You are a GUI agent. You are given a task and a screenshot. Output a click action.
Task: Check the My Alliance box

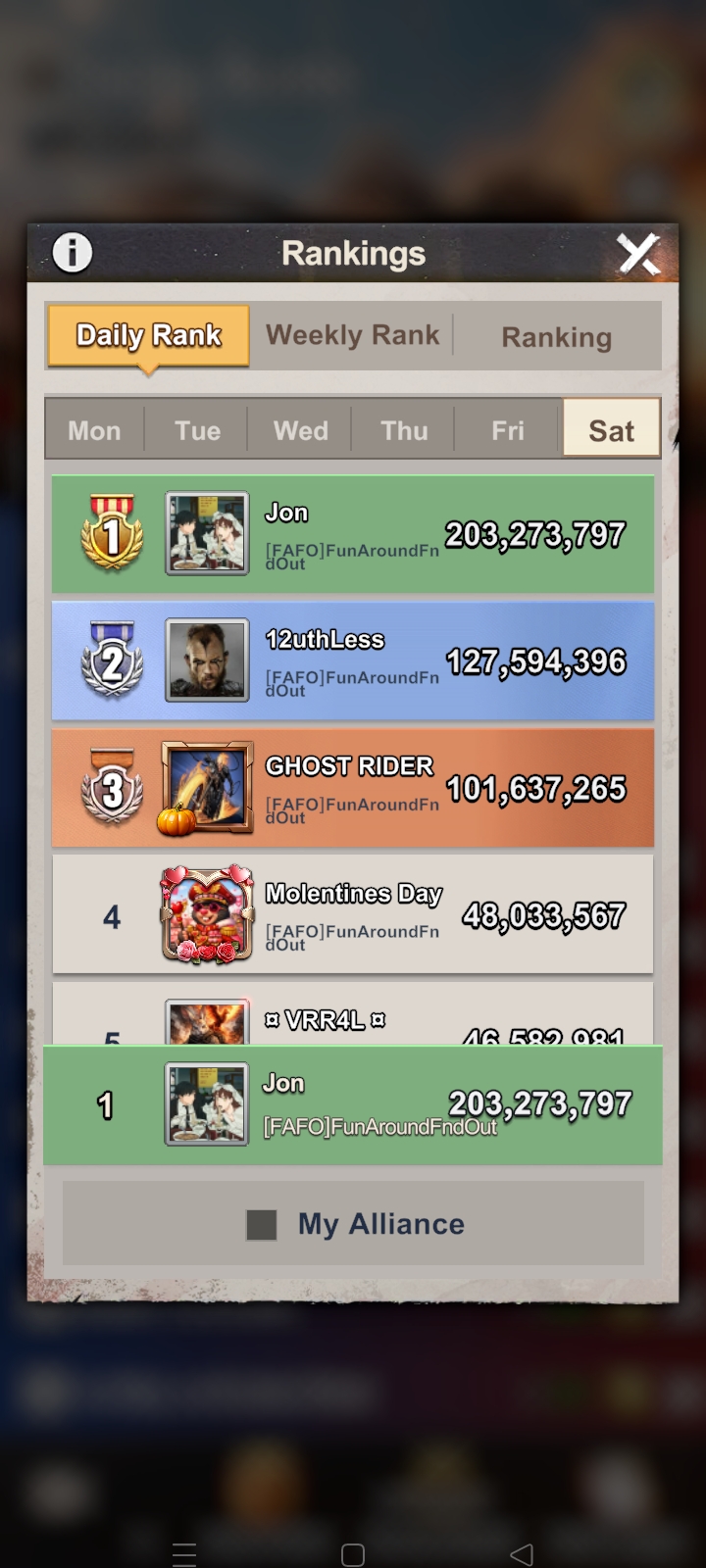point(261,1225)
